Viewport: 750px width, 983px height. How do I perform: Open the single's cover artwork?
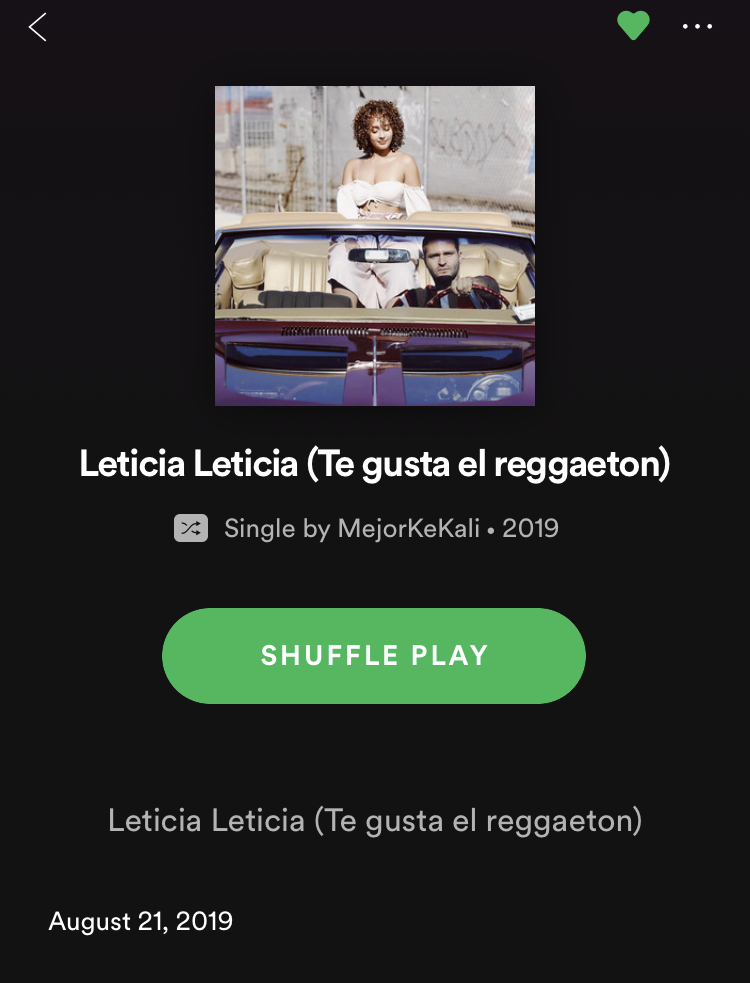click(374, 245)
